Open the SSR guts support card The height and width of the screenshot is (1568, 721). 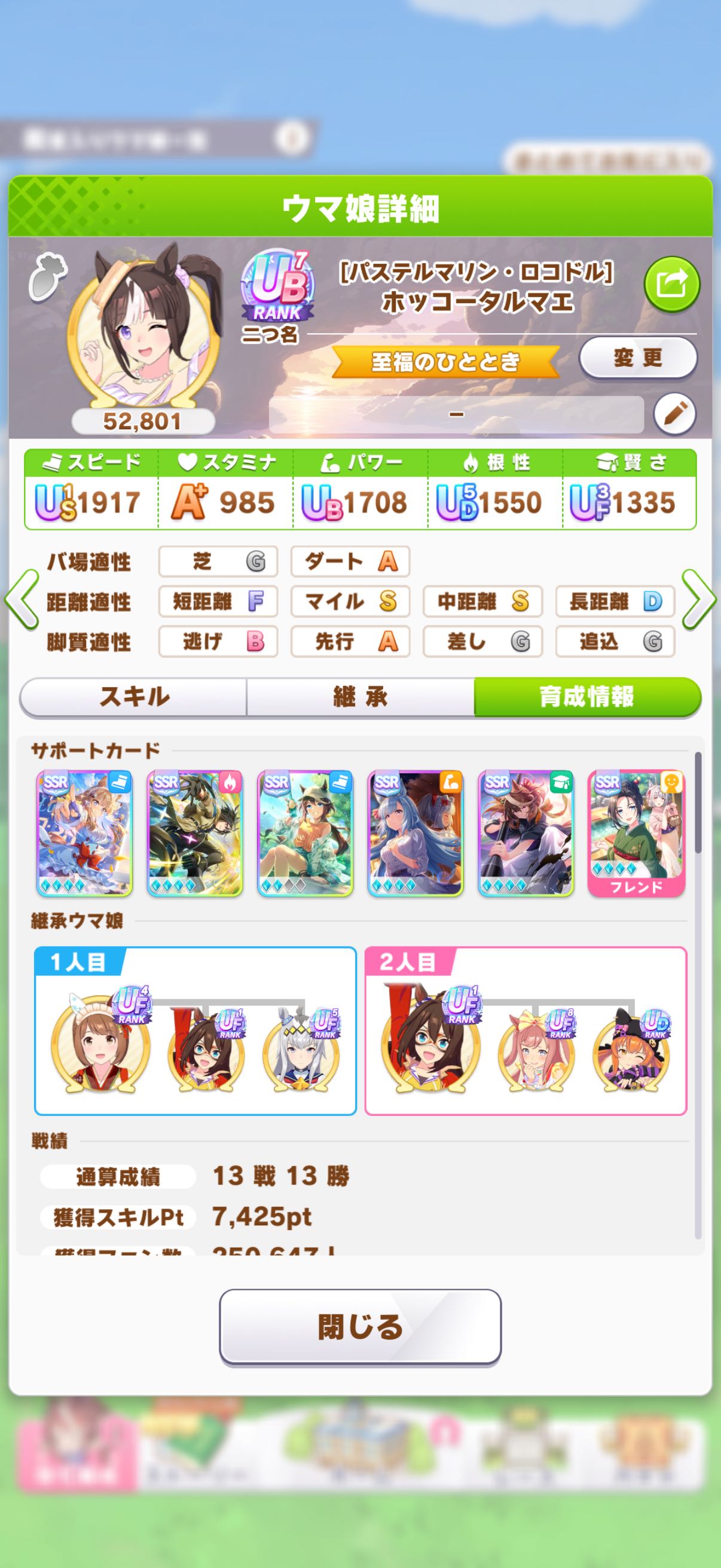[x=195, y=833]
